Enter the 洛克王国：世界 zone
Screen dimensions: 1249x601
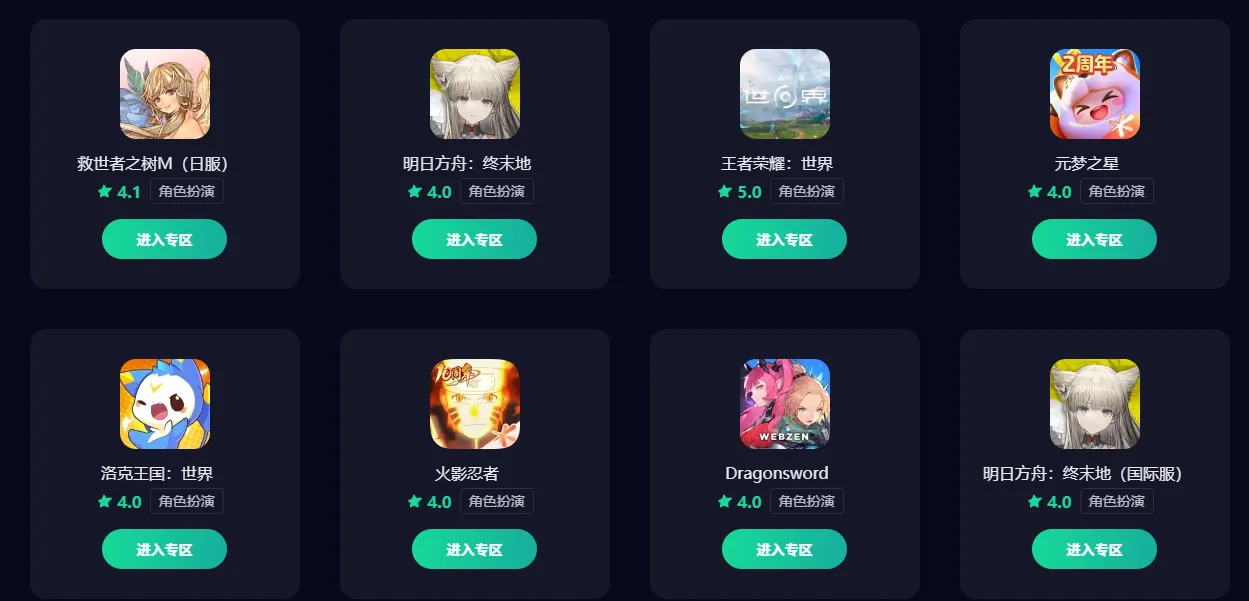tap(164, 550)
